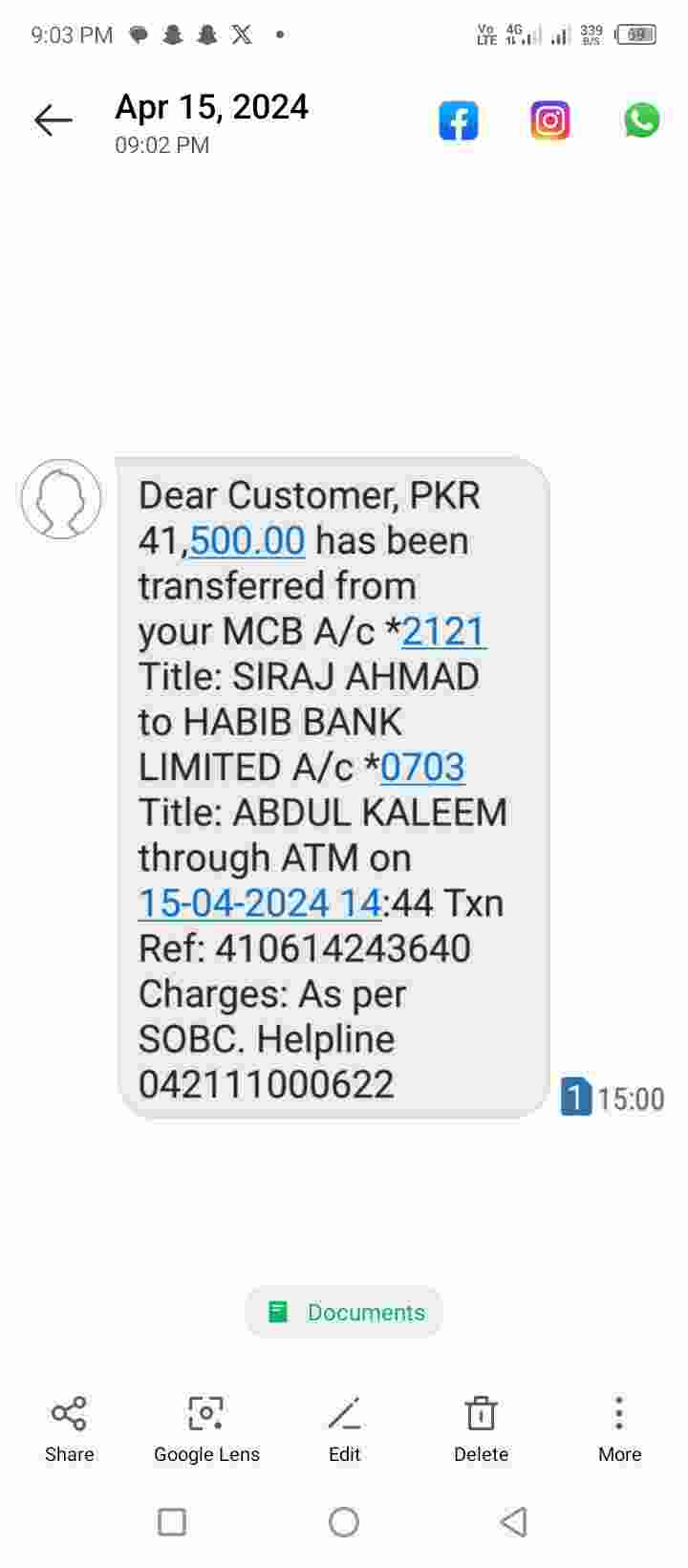The height and width of the screenshot is (1568, 688).
Task: Search the image with Google Lens
Action: [x=206, y=1428]
